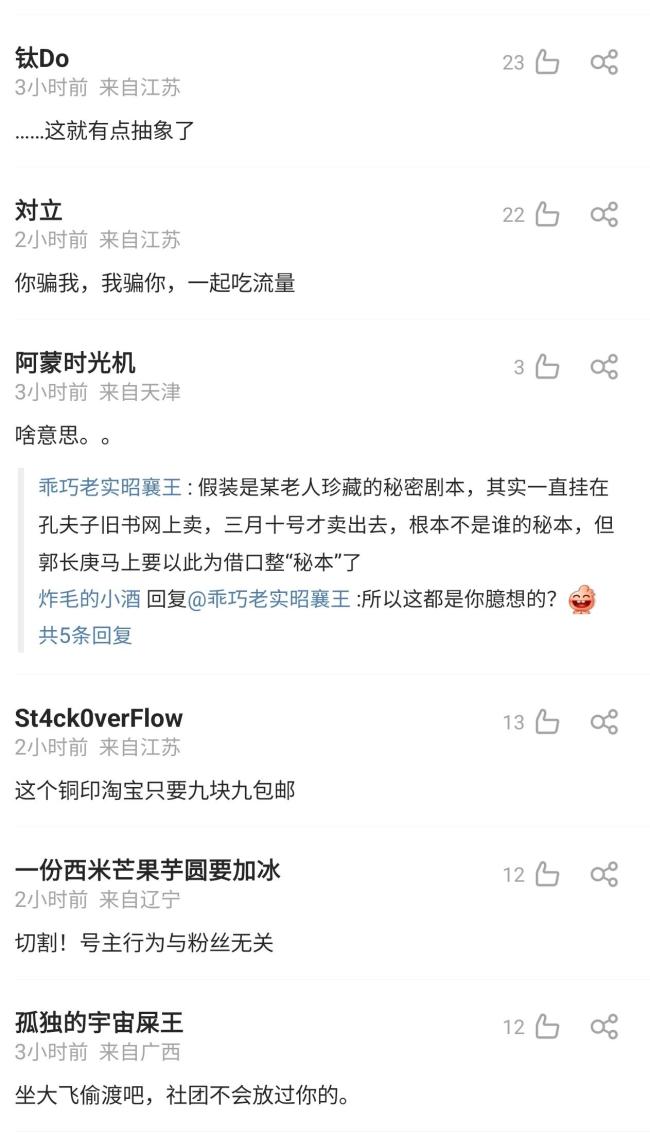The width and height of the screenshot is (650, 1136).
Task: Share 一份西米芒果芋圆要加冰's comment
Action: (604, 874)
